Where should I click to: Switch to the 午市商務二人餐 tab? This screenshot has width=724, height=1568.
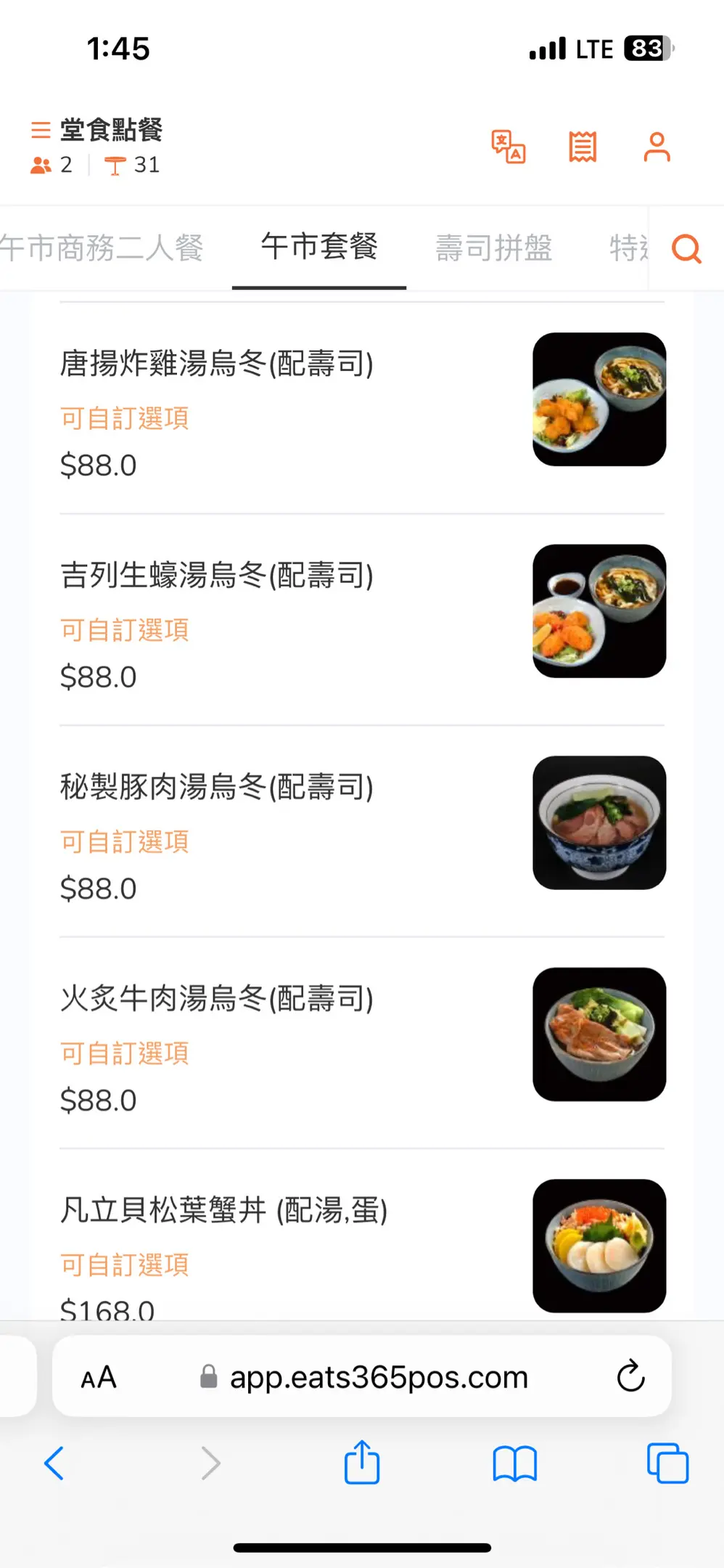coord(102,248)
